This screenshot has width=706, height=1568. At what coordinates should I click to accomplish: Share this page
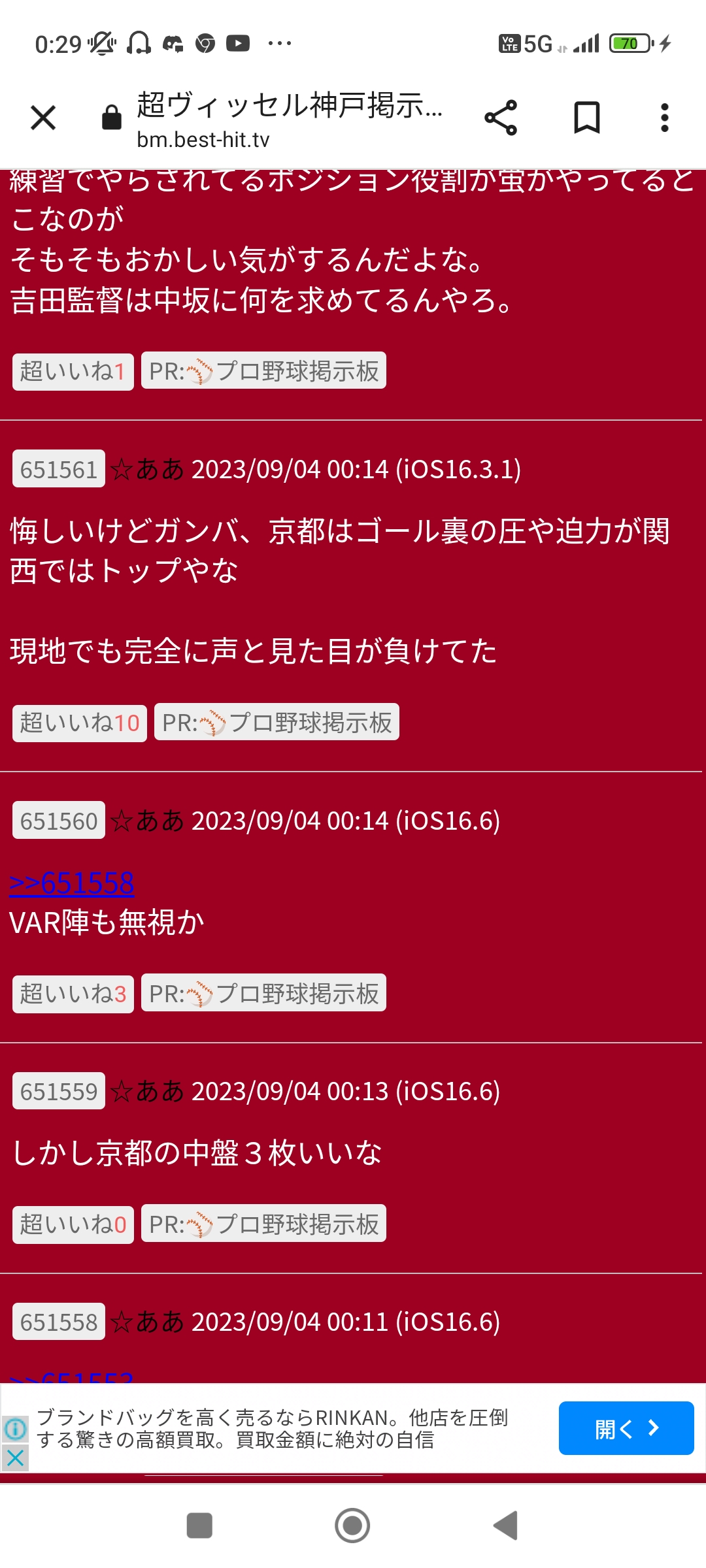[x=501, y=118]
